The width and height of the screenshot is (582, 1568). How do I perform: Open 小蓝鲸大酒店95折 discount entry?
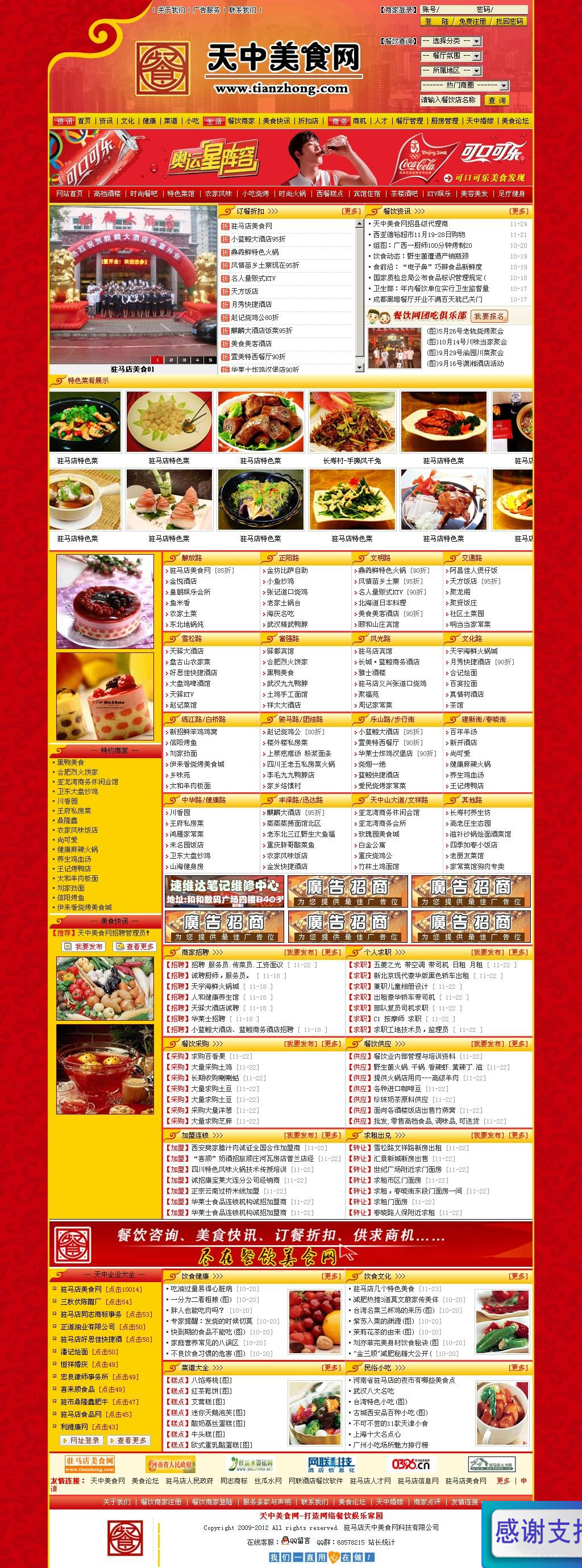(258, 239)
